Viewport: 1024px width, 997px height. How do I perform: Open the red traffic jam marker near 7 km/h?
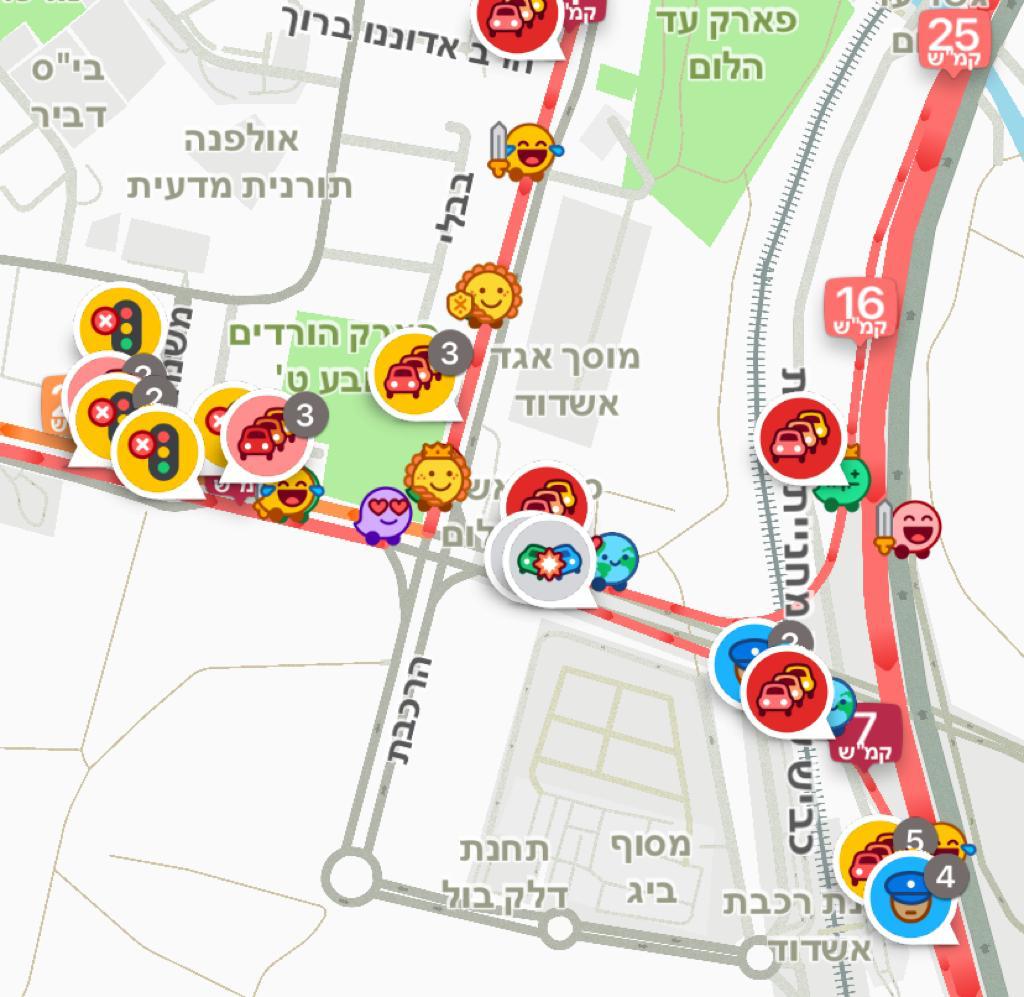click(789, 689)
